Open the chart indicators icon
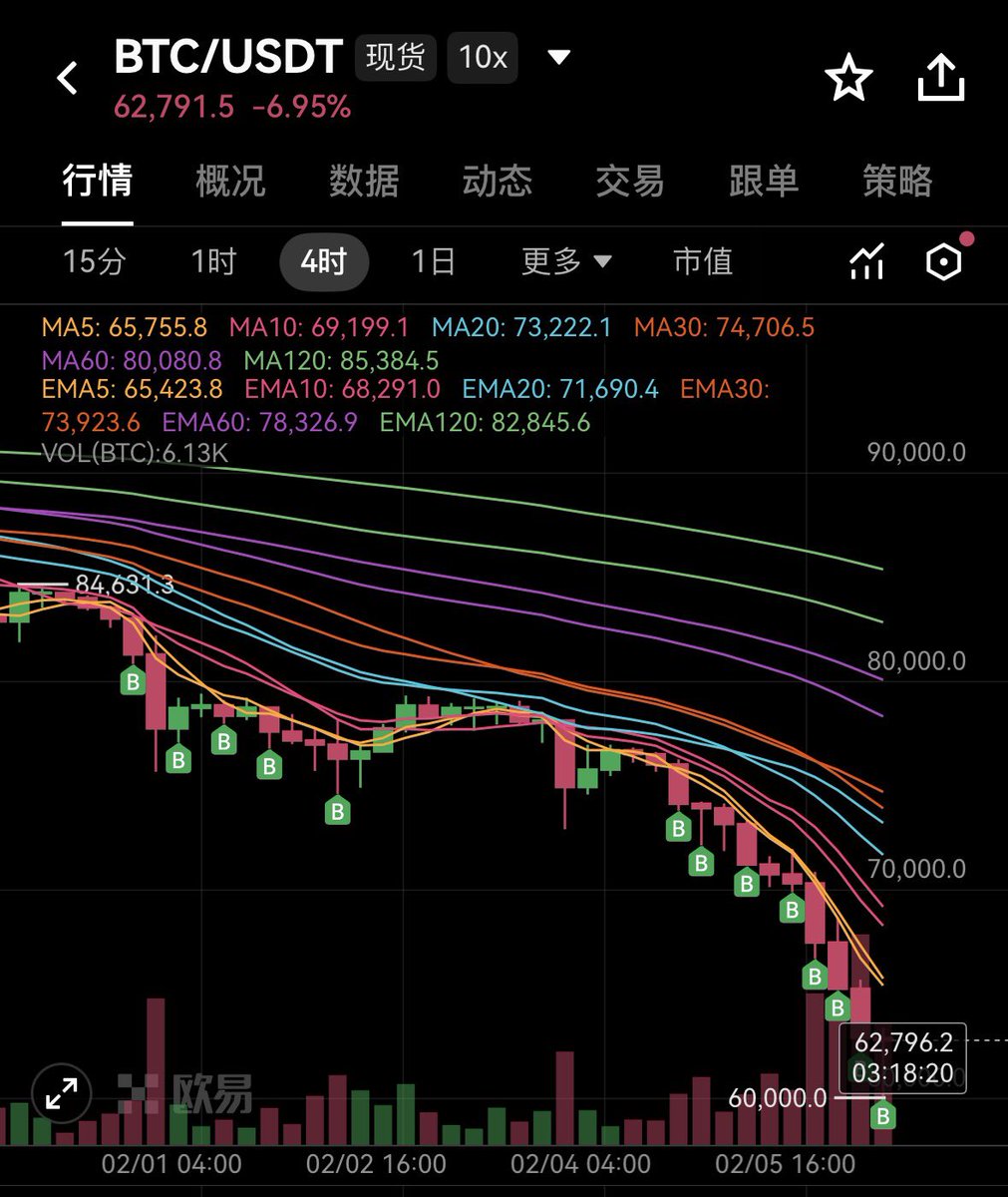Screen dimensions: 1008x1197 (x=866, y=262)
